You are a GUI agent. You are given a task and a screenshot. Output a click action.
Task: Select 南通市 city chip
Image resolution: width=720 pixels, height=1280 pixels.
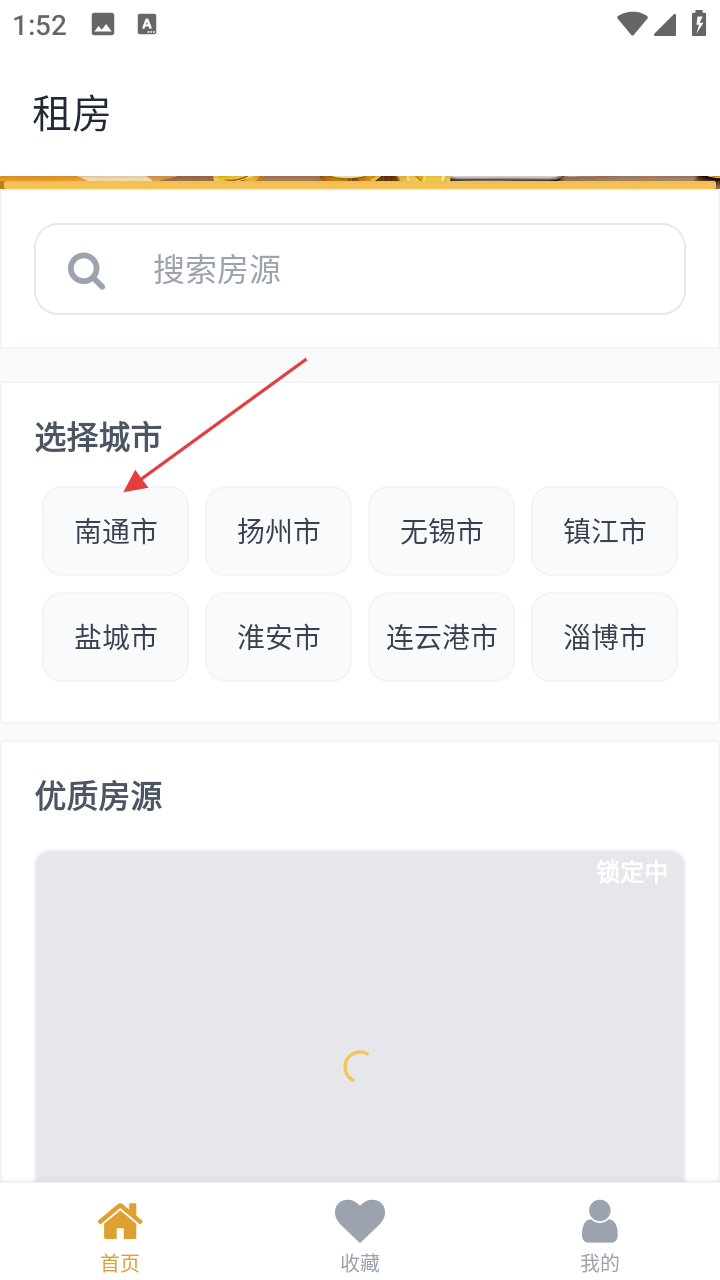[116, 531]
